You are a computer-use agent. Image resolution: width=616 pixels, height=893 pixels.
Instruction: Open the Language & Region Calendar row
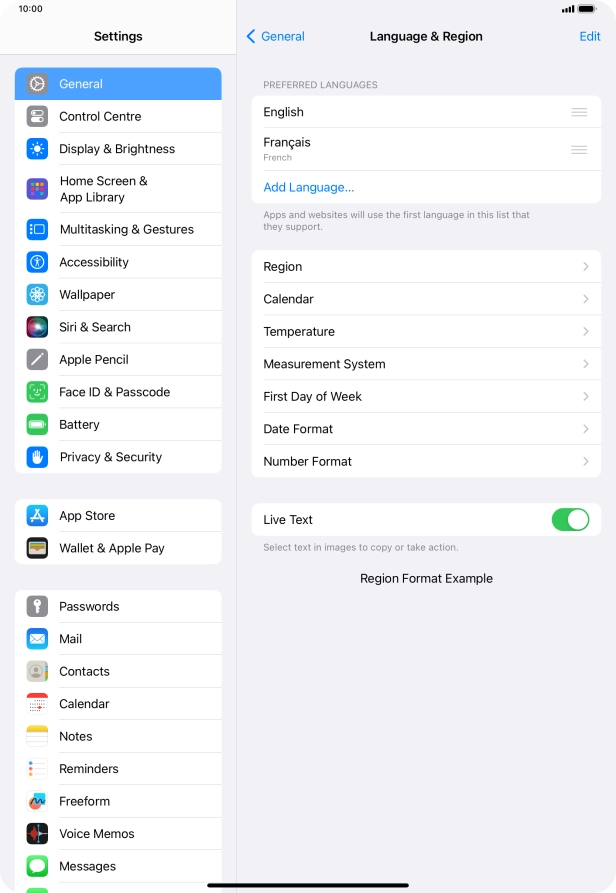[425, 299]
